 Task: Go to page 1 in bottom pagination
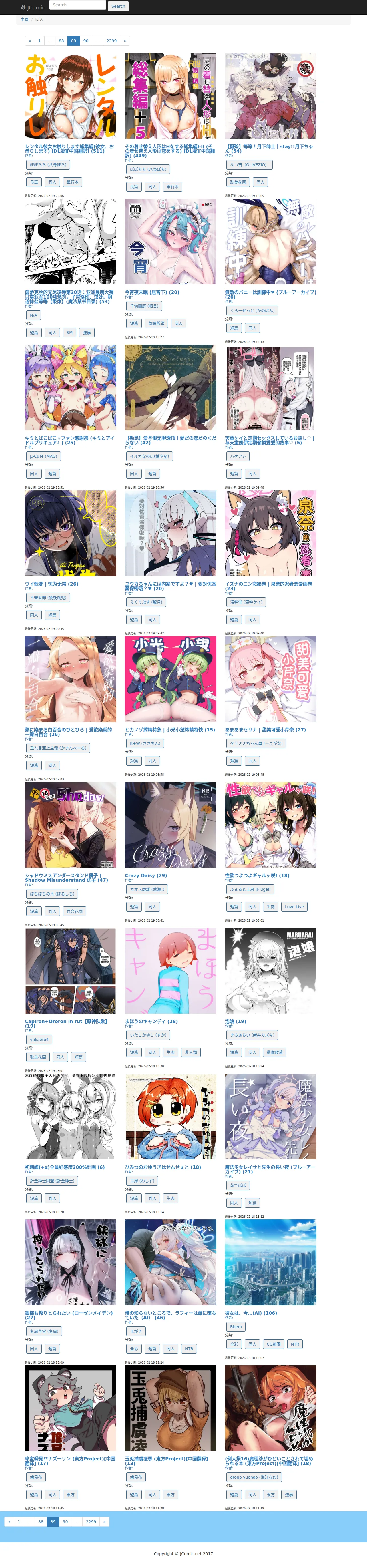pos(19,1521)
